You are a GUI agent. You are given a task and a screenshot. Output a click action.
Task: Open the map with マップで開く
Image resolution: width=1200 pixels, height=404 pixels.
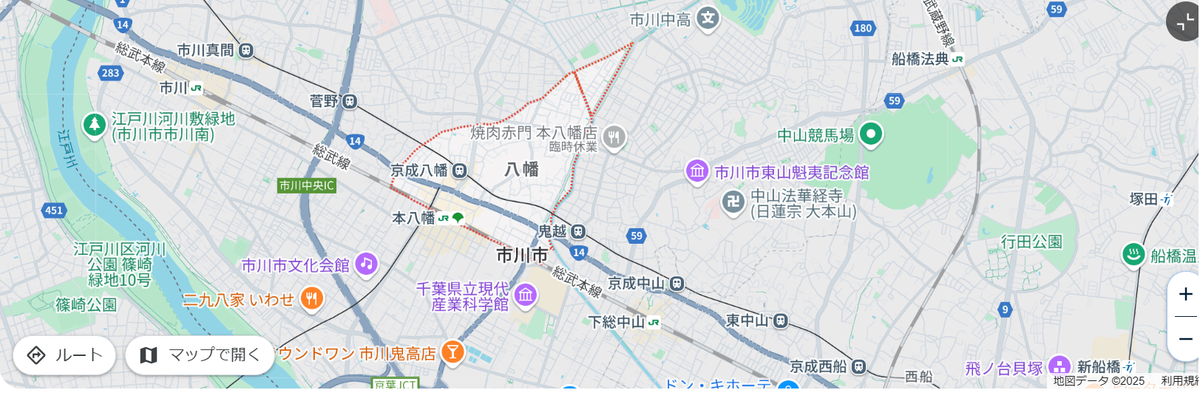coord(200,355)
